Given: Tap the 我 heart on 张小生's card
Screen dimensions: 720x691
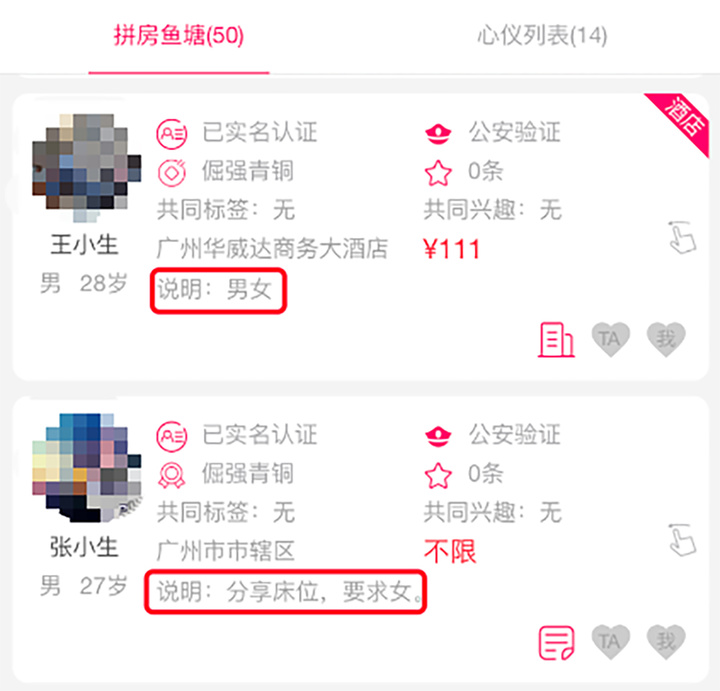Looking at the screenshot, I should coord(666,641).
